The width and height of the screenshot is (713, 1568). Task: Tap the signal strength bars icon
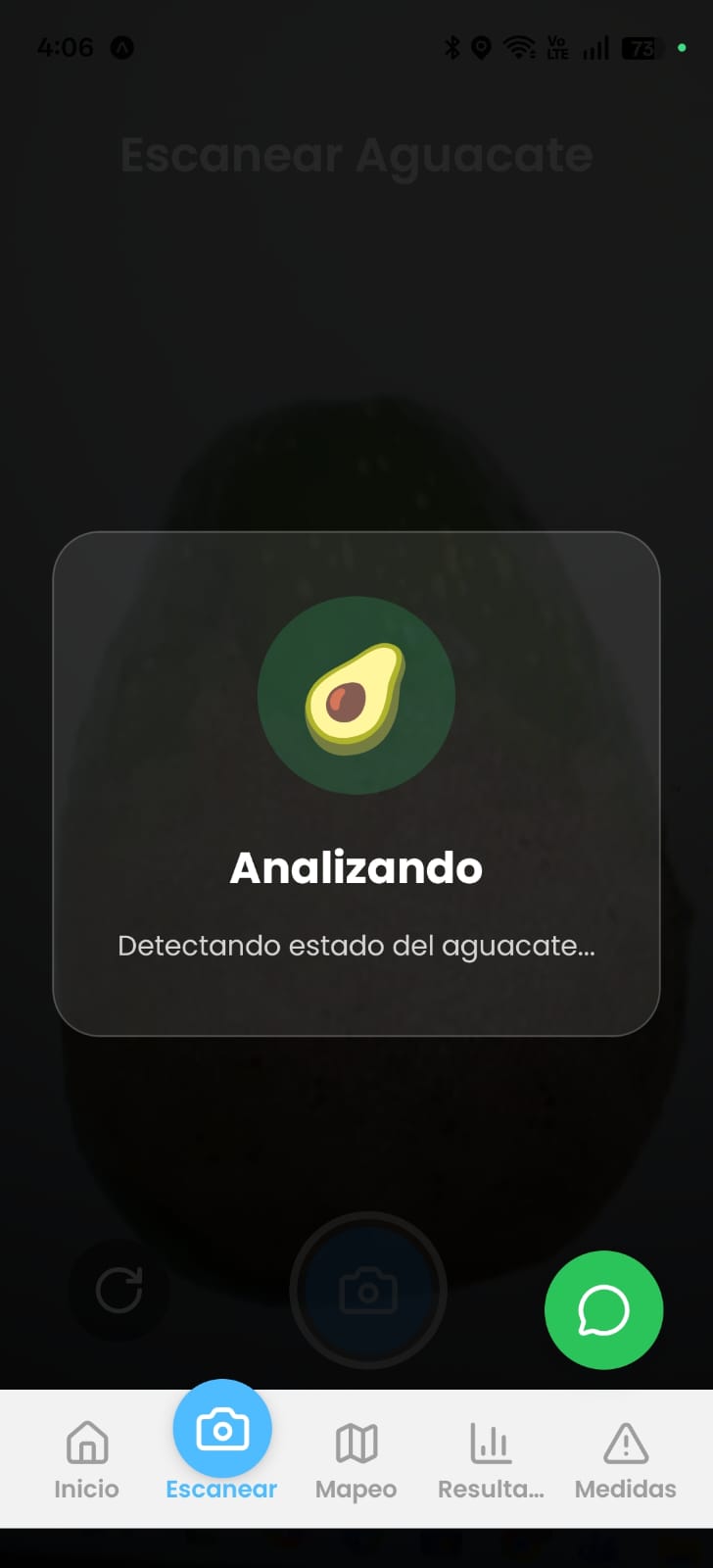(x=595, y=47)
